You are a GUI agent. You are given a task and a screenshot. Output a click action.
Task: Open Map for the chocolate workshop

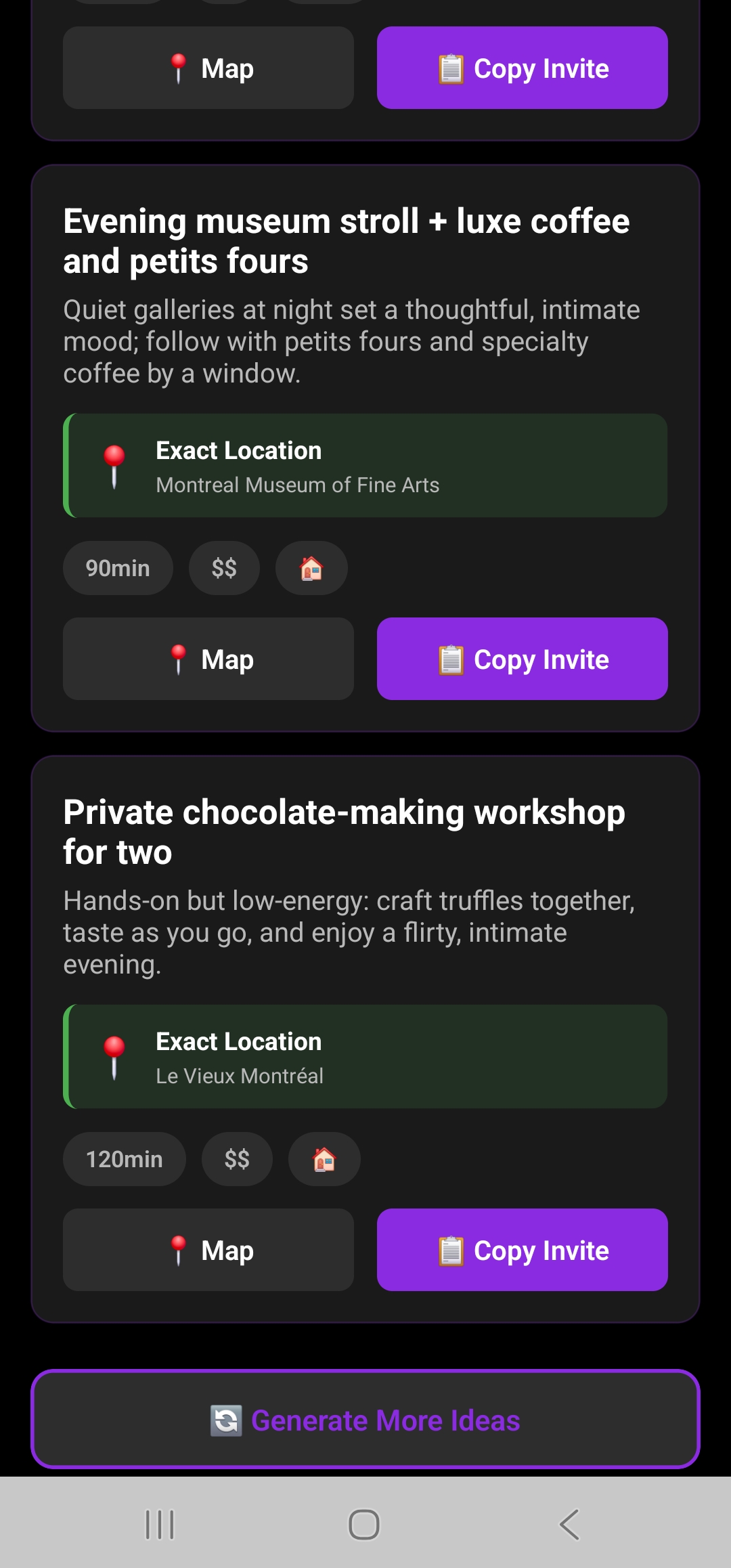click(207, 1249)
